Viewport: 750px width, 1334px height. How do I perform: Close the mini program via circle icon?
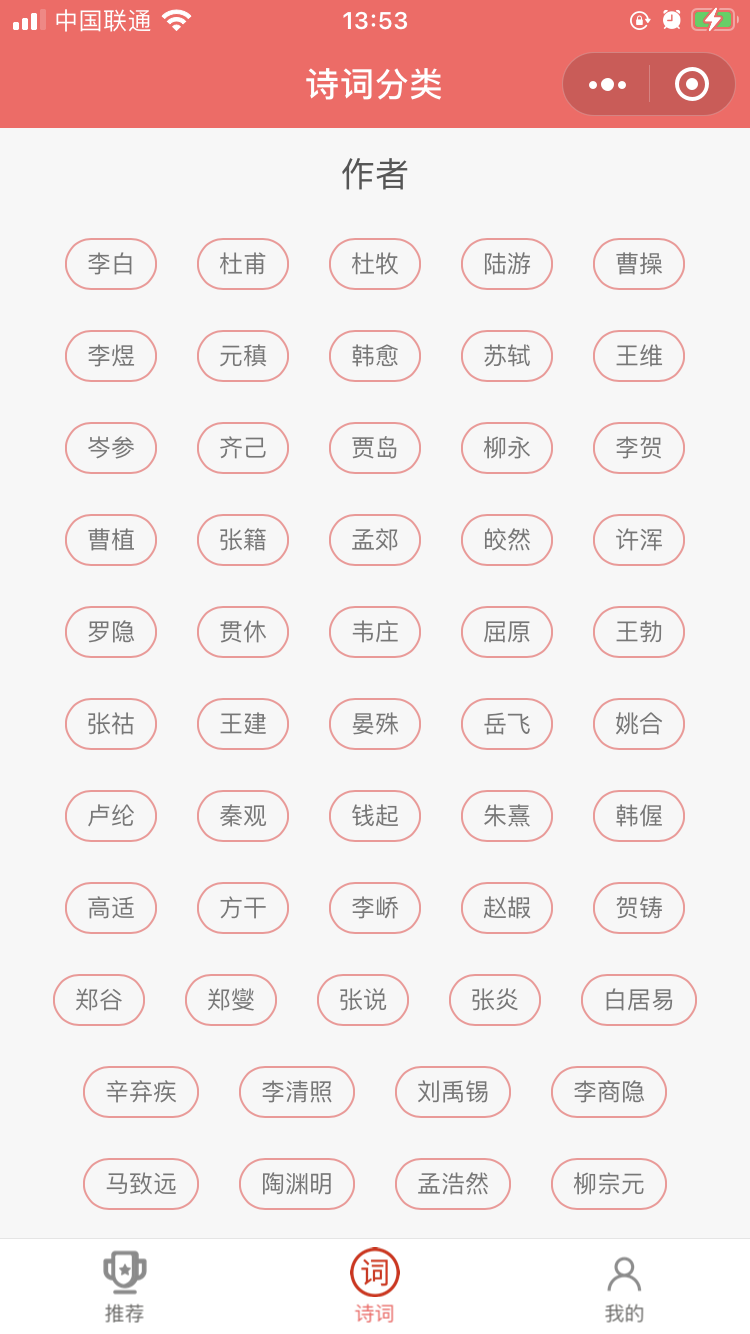(692, 84)
